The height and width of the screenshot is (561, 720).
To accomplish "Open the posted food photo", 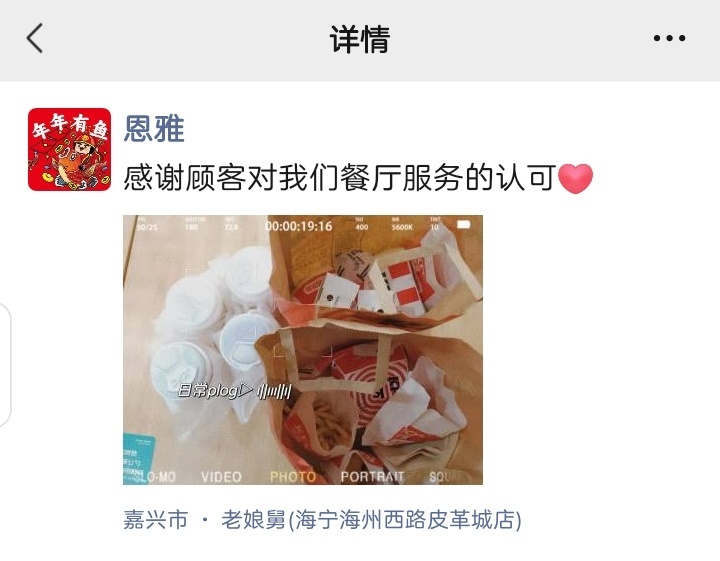I will (x=302, y=349).
